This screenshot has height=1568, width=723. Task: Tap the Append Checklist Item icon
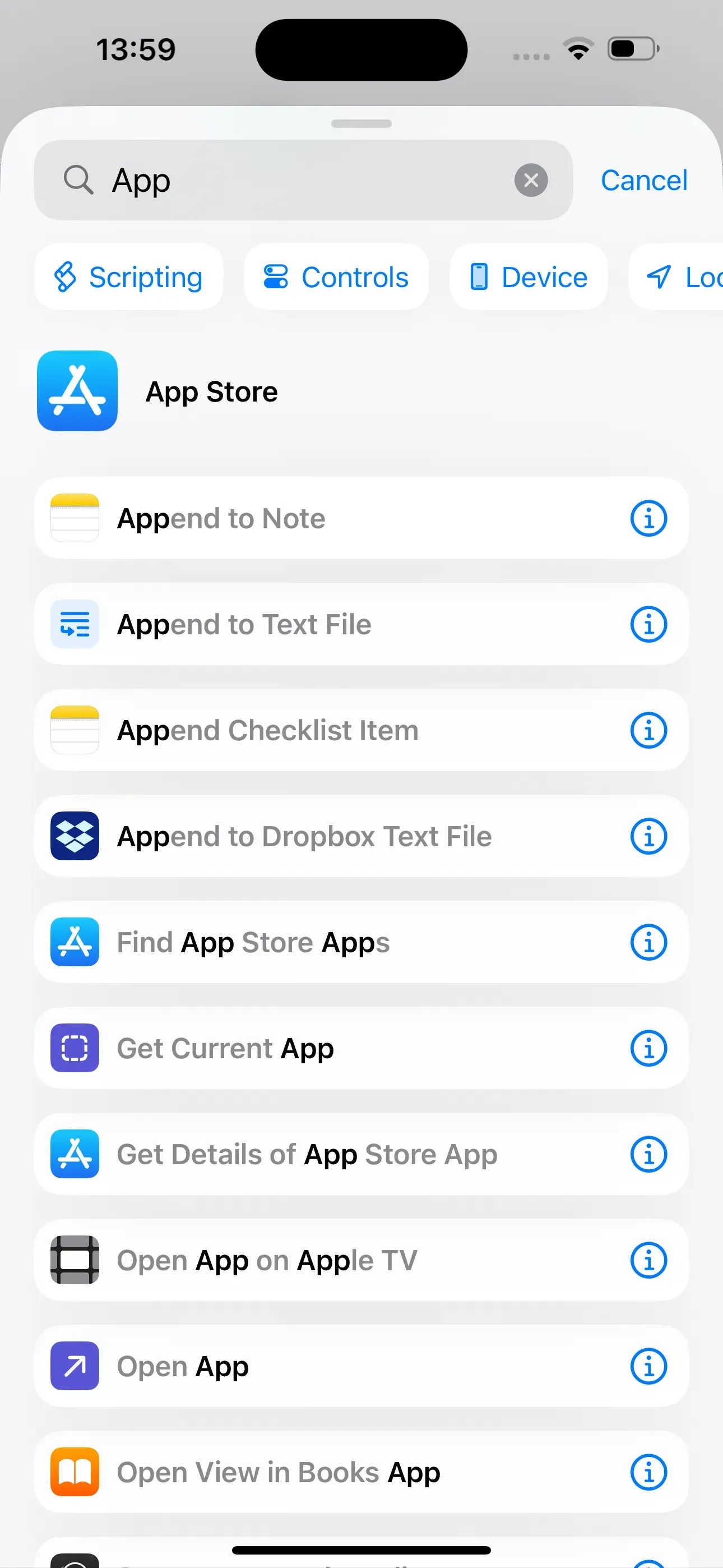tap(74, 730)
